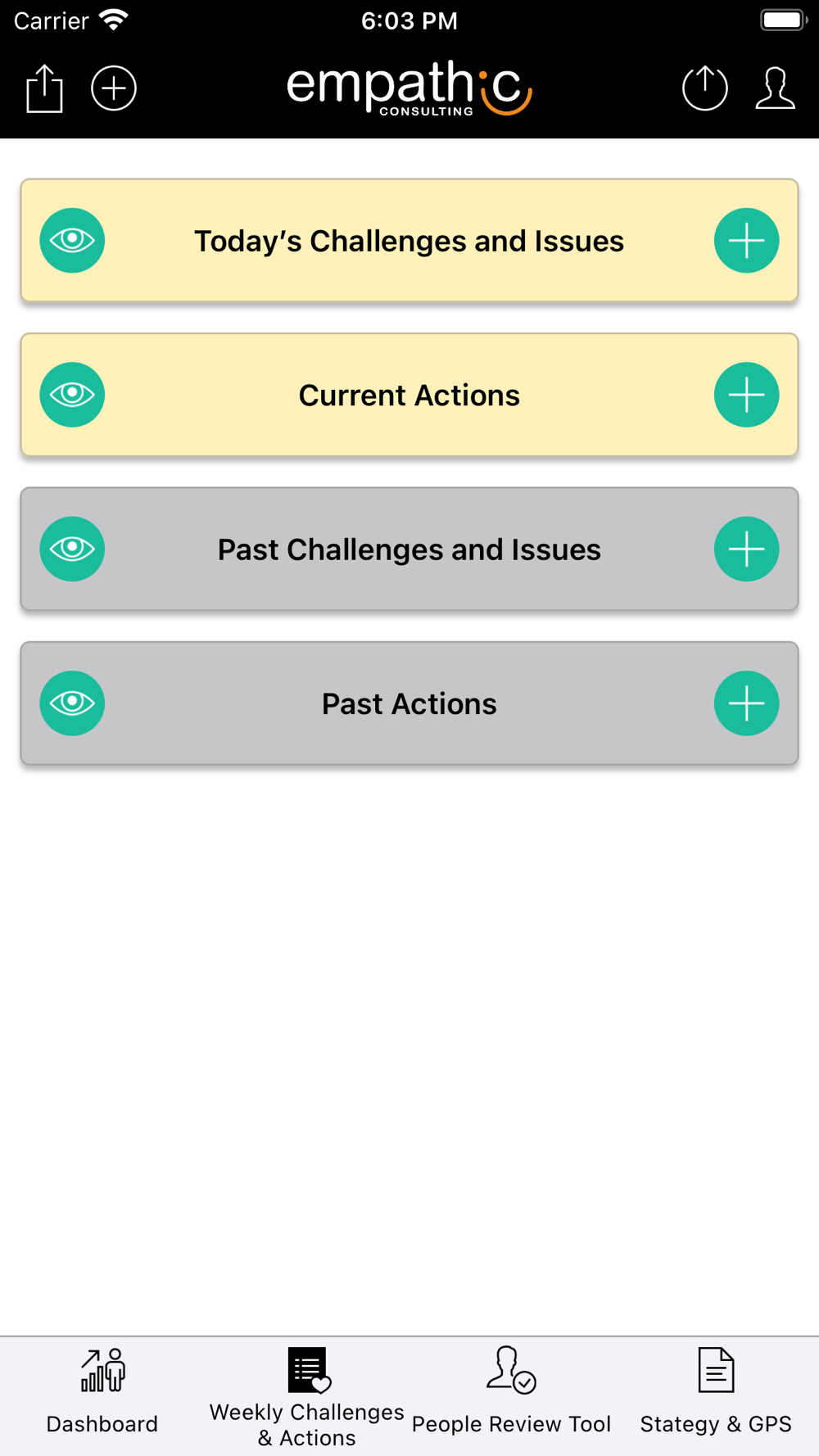
Task: Tap the plus button on Past Actions
Action: pos(746,703)
